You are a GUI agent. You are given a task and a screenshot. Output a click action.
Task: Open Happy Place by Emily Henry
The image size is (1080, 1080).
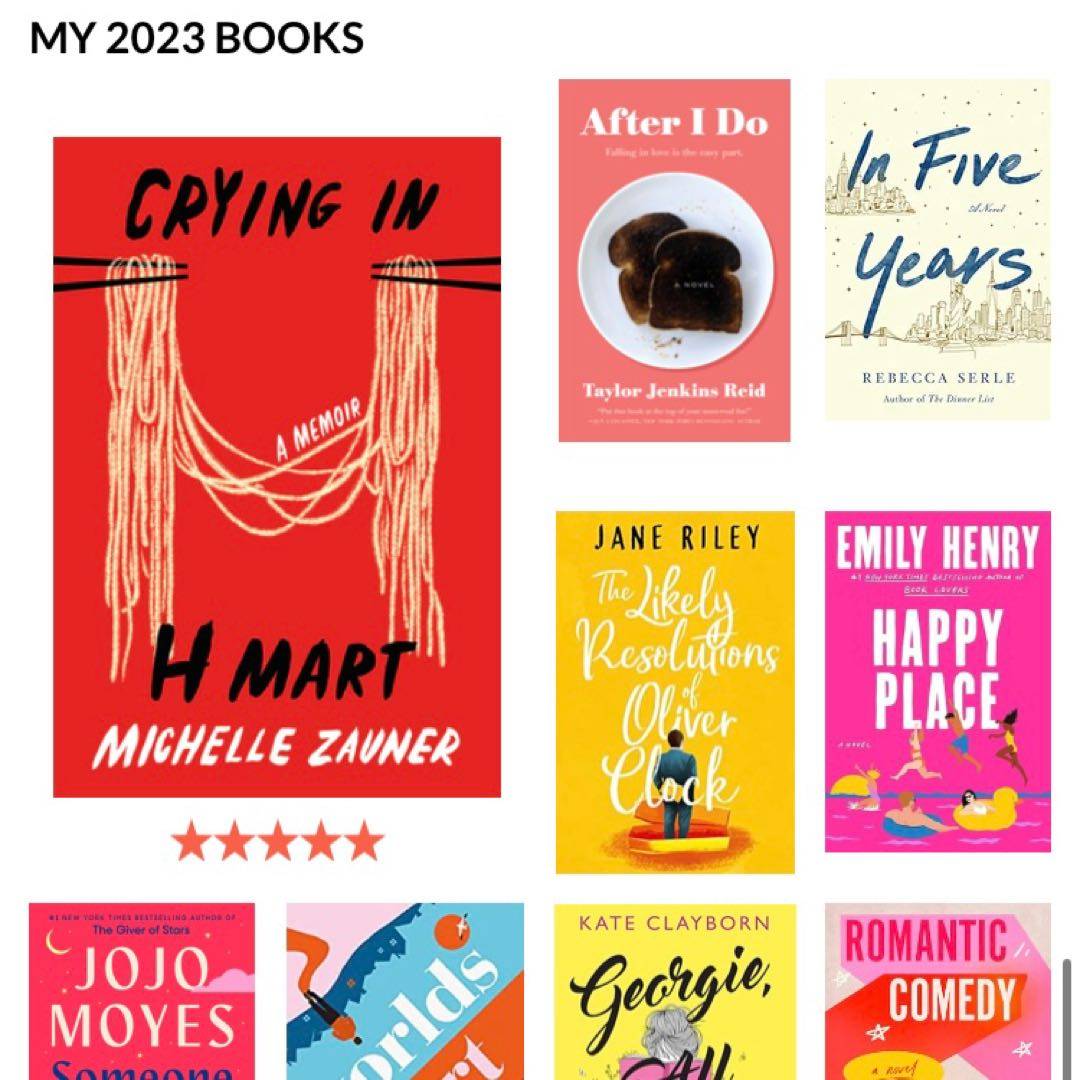click(x=937, y=681)
